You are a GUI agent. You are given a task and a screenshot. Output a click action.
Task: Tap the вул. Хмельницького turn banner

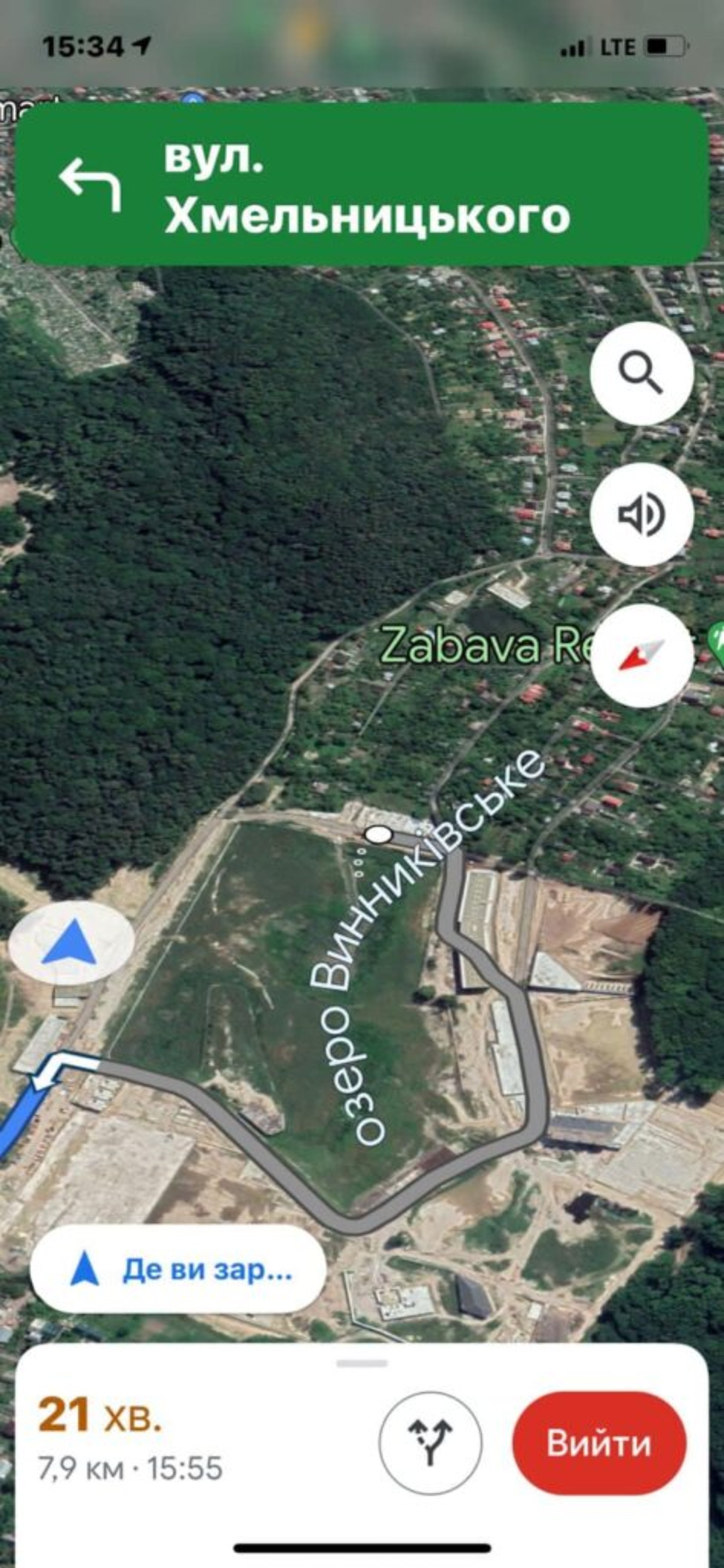coord(362,184)
